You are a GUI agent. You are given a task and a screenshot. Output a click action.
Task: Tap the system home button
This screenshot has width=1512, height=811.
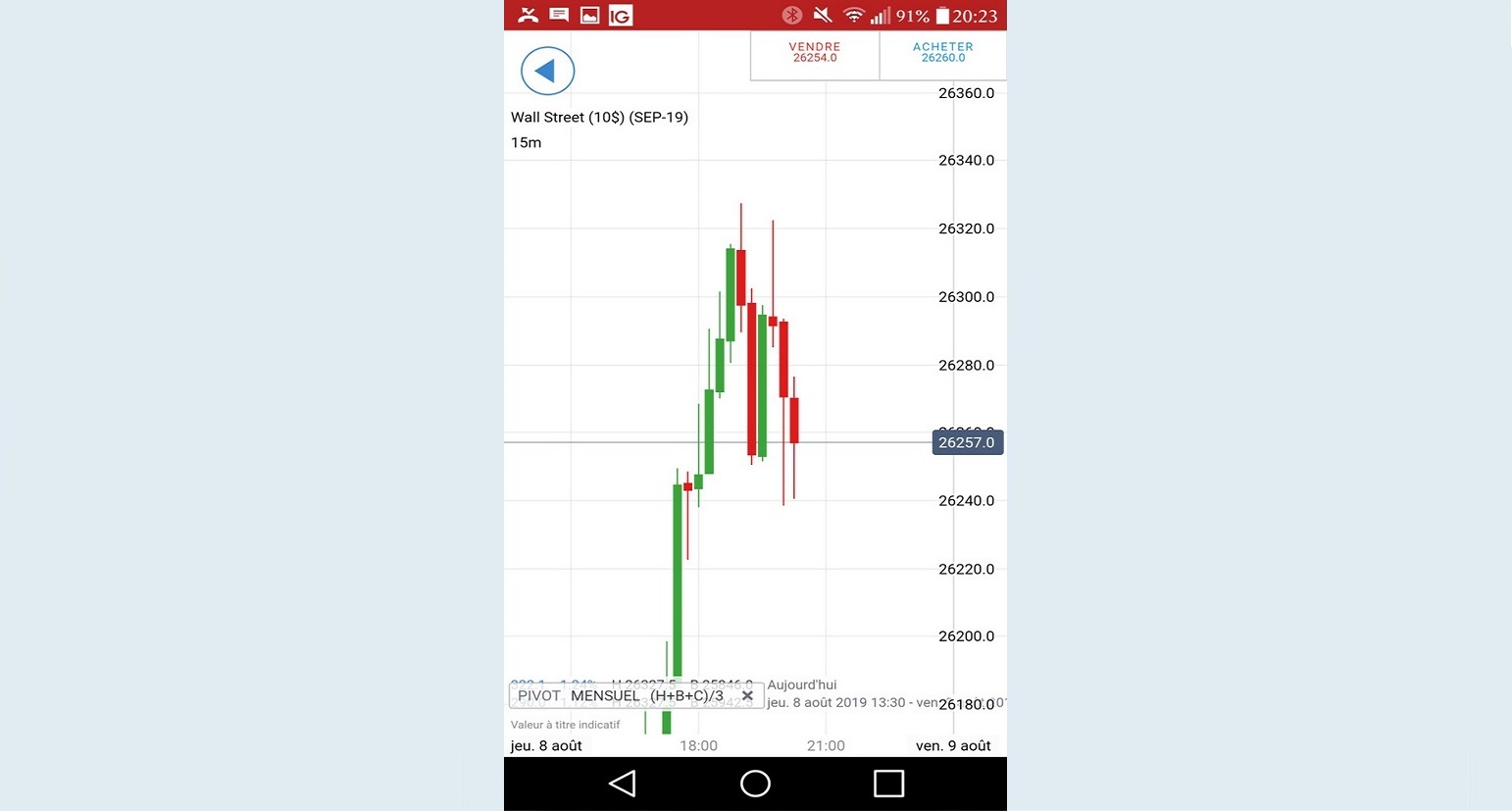coord(755,783)
